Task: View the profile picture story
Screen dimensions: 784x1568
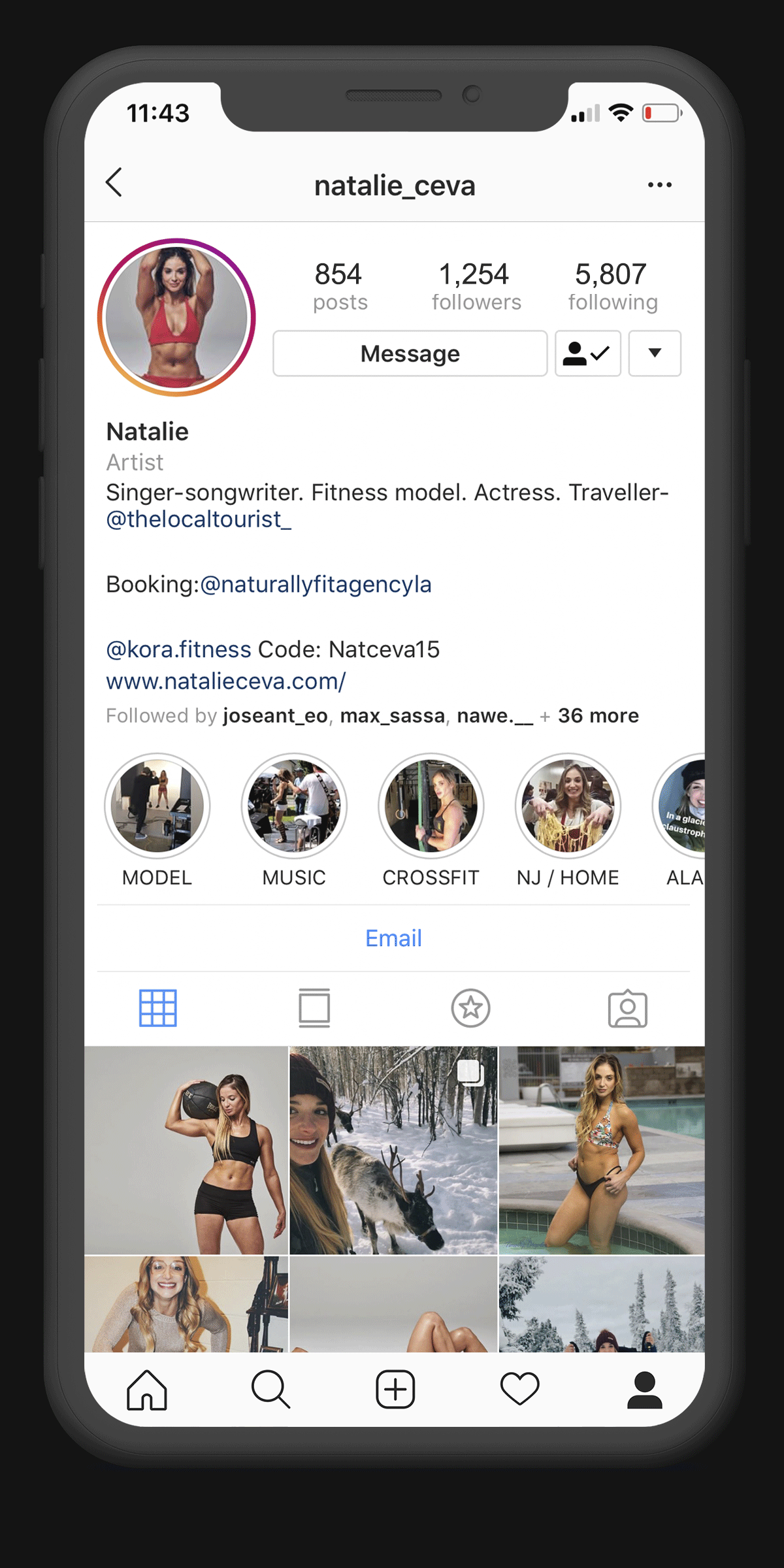Action: click(176, 318)
